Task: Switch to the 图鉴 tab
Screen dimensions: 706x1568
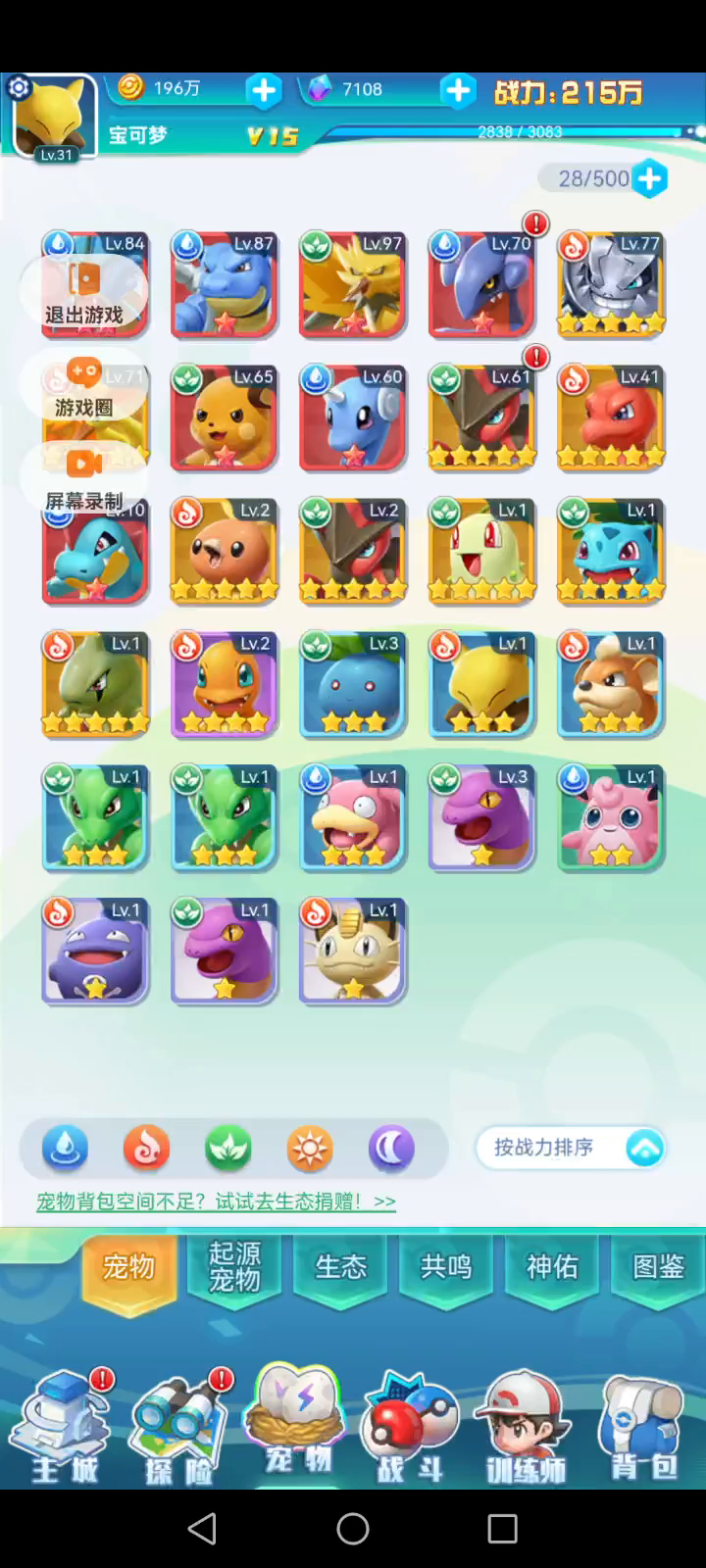Action: (658, 1267)
